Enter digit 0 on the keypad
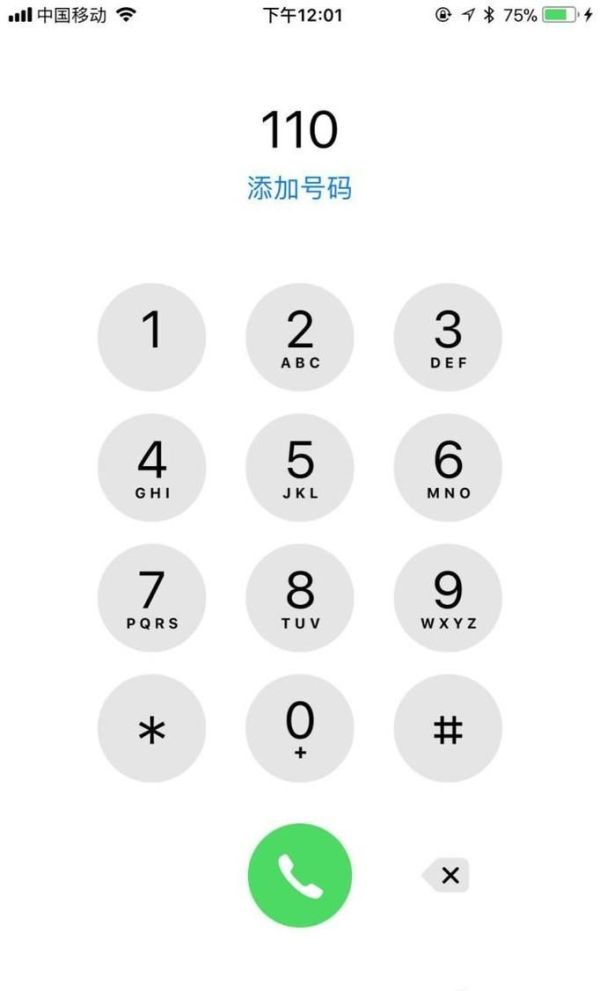Screen dimensions: 600x991 pyautogui.click(x=300, y=727)
